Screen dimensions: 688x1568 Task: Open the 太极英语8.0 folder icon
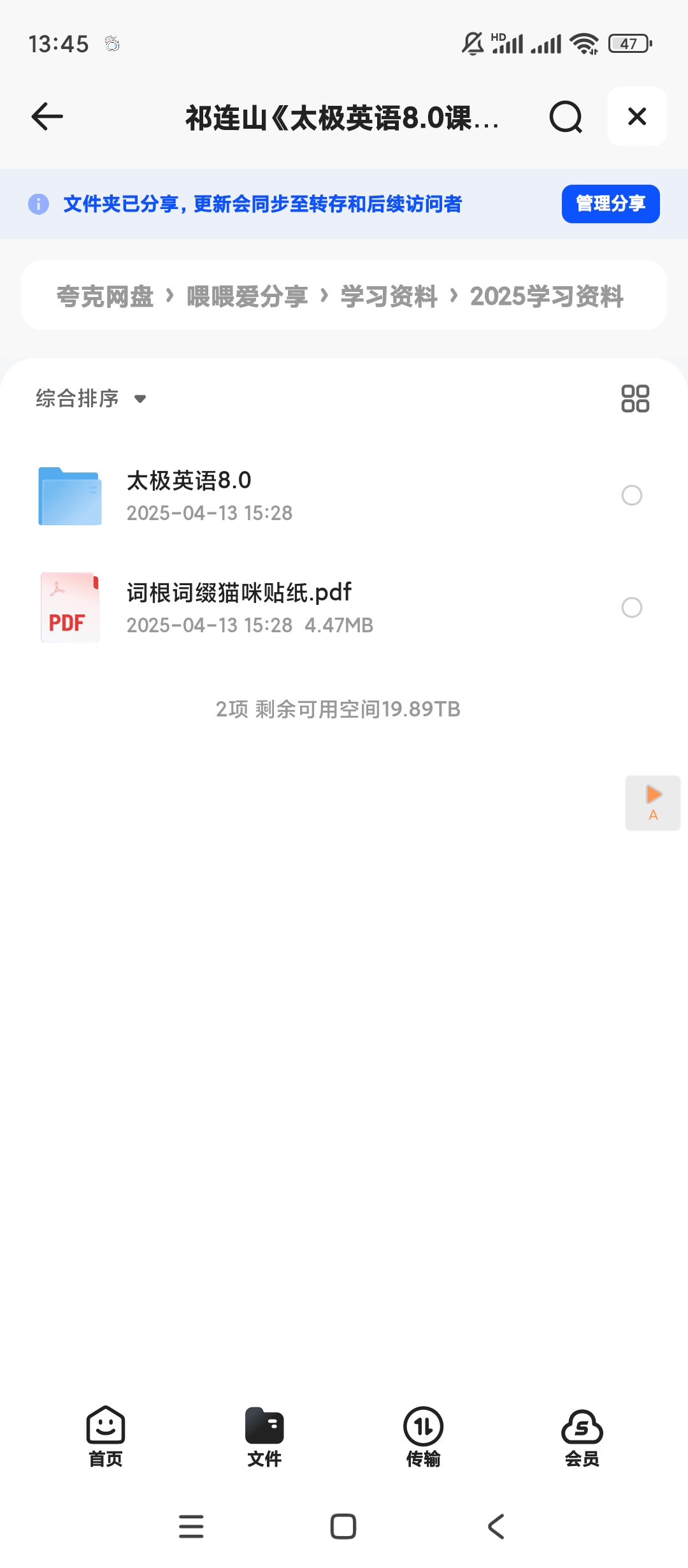[x=70, y=496]
